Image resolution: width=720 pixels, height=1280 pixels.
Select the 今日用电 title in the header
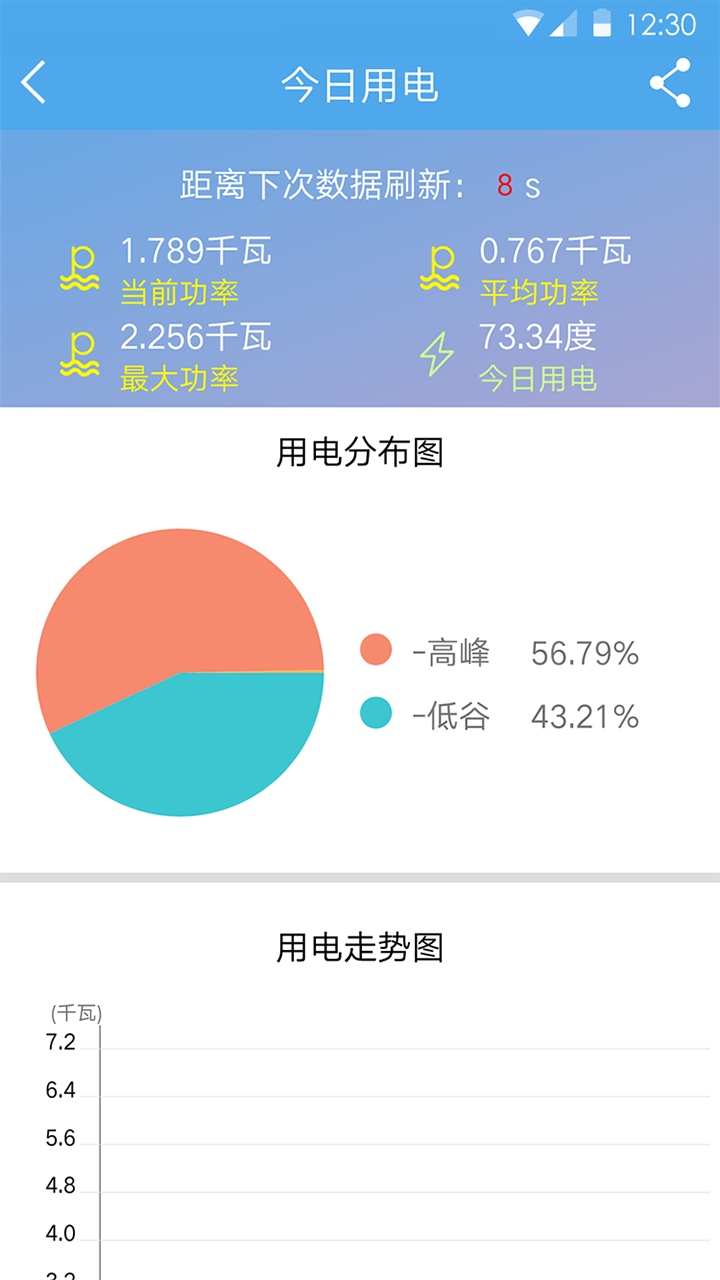[360, 84]
